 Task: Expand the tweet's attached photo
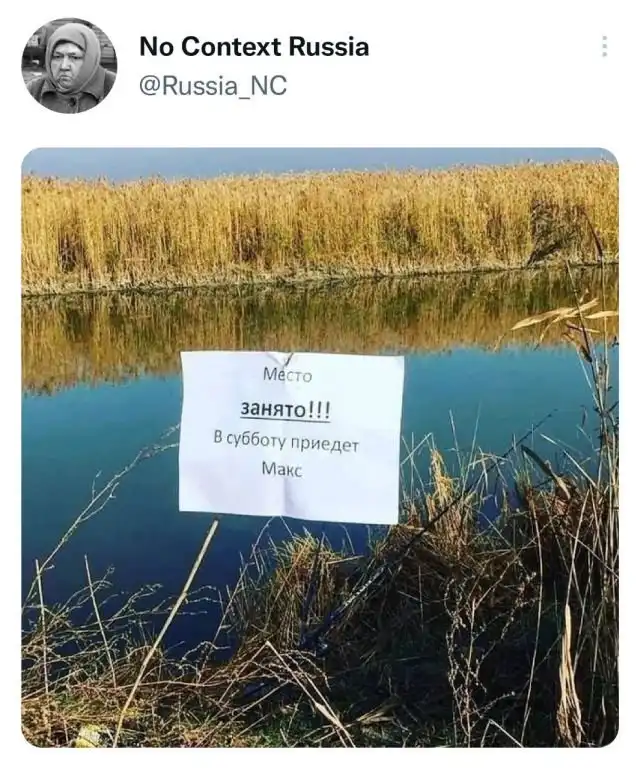[320, 447]
